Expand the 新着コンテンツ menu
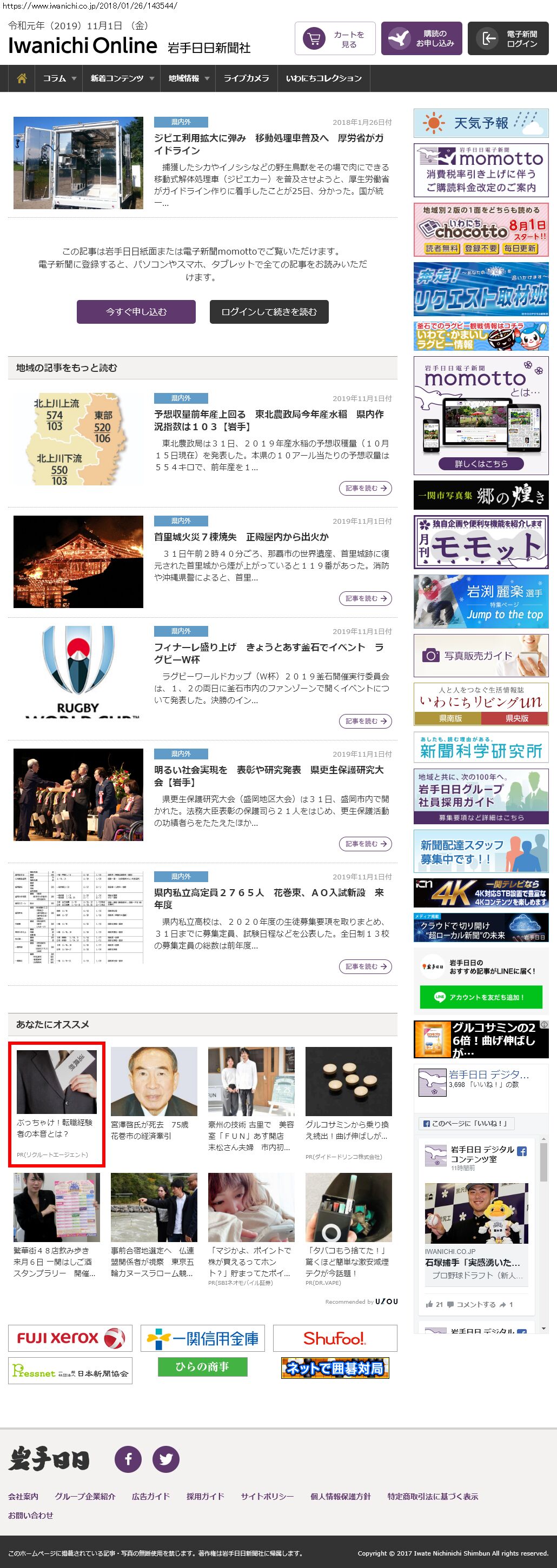 coord(122,78)
